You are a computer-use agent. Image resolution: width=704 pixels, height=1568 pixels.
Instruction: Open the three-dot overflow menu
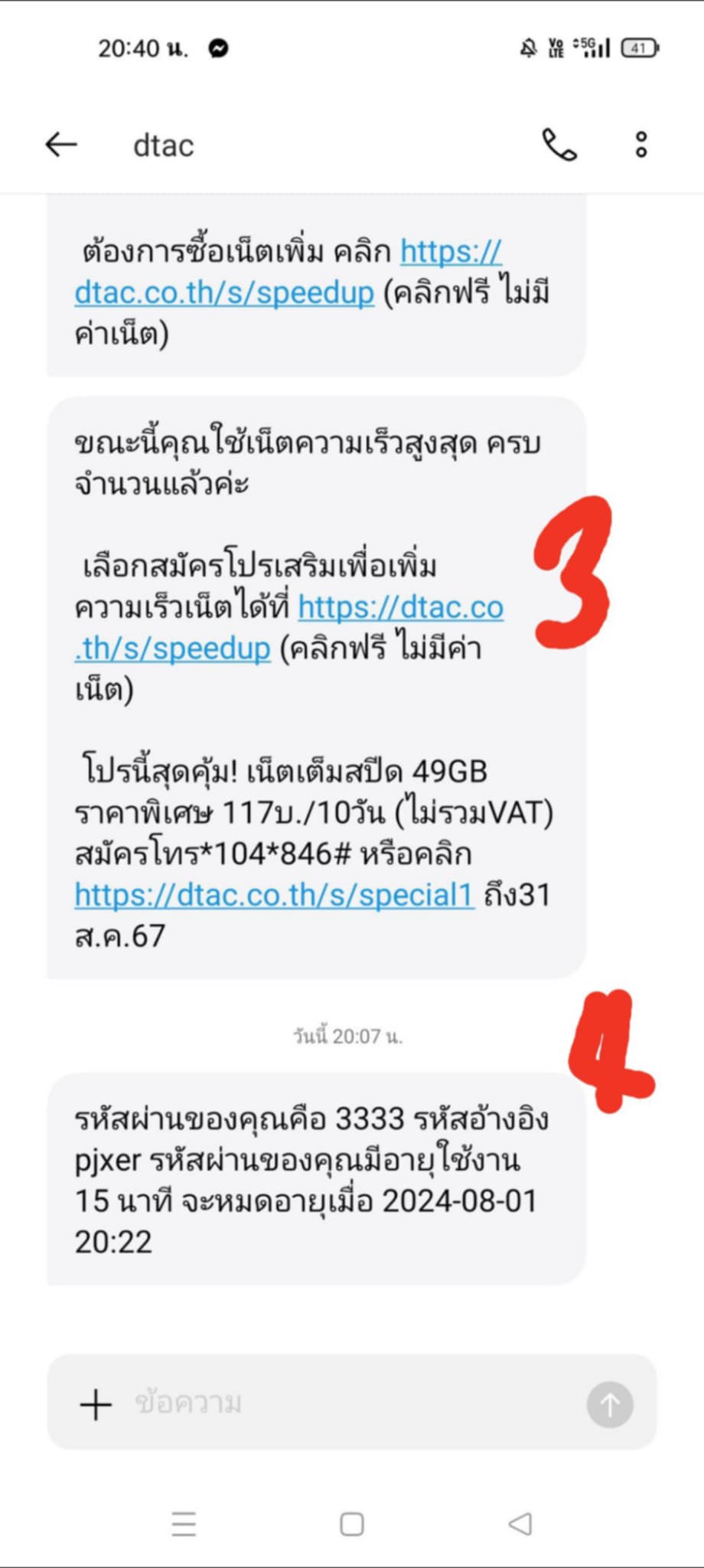click(x=641, y=144)
